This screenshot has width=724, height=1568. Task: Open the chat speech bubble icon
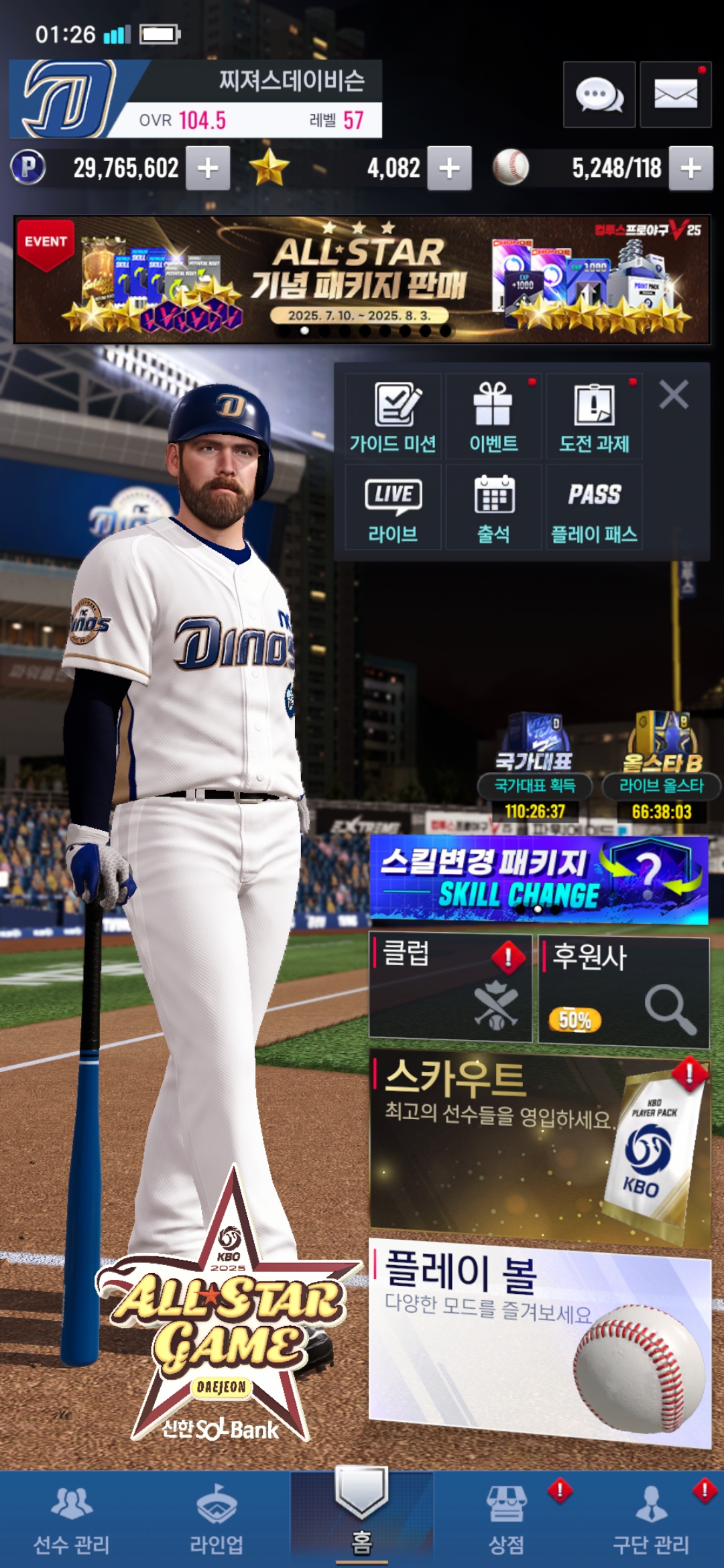pyautogui.click(x=599, y=94)
